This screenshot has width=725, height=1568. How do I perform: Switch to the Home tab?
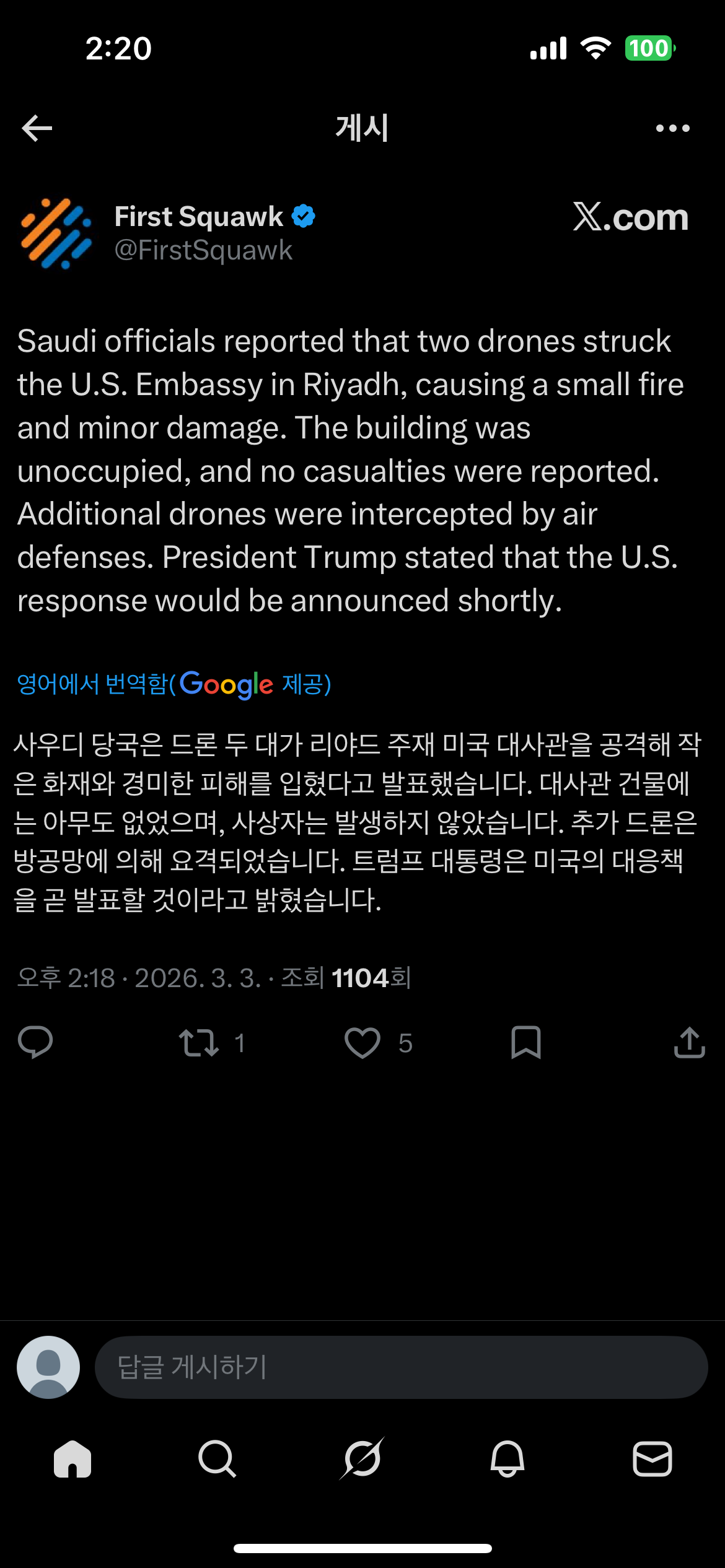[72, 1458]
